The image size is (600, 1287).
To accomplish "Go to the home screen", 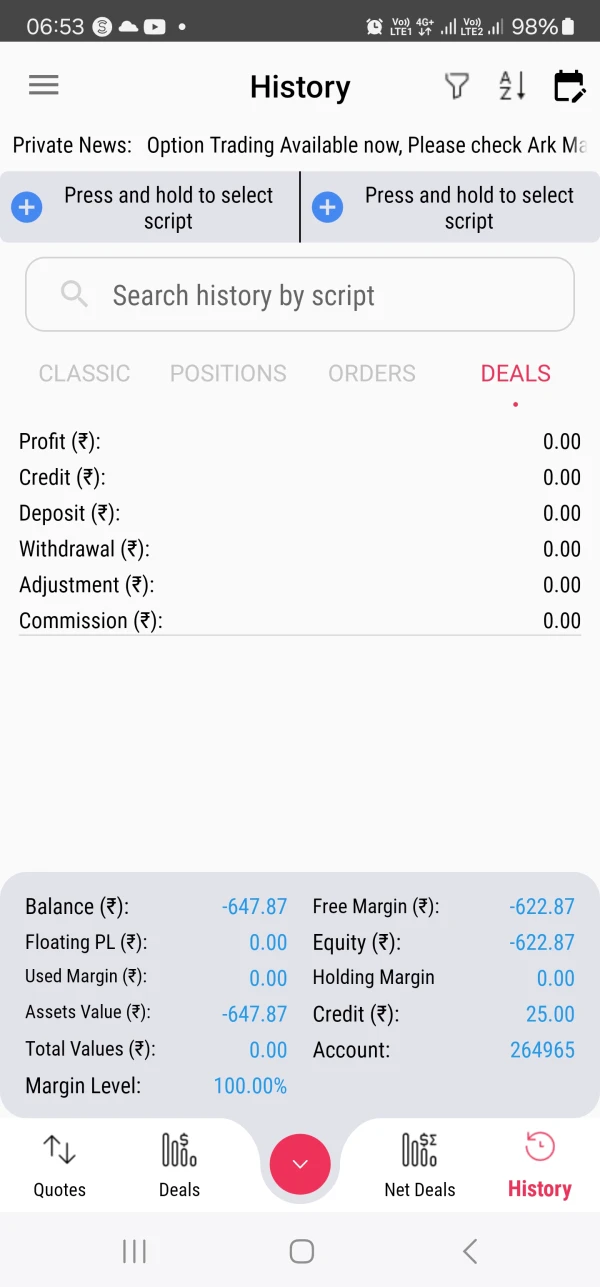I will (x=301, y=1250).
